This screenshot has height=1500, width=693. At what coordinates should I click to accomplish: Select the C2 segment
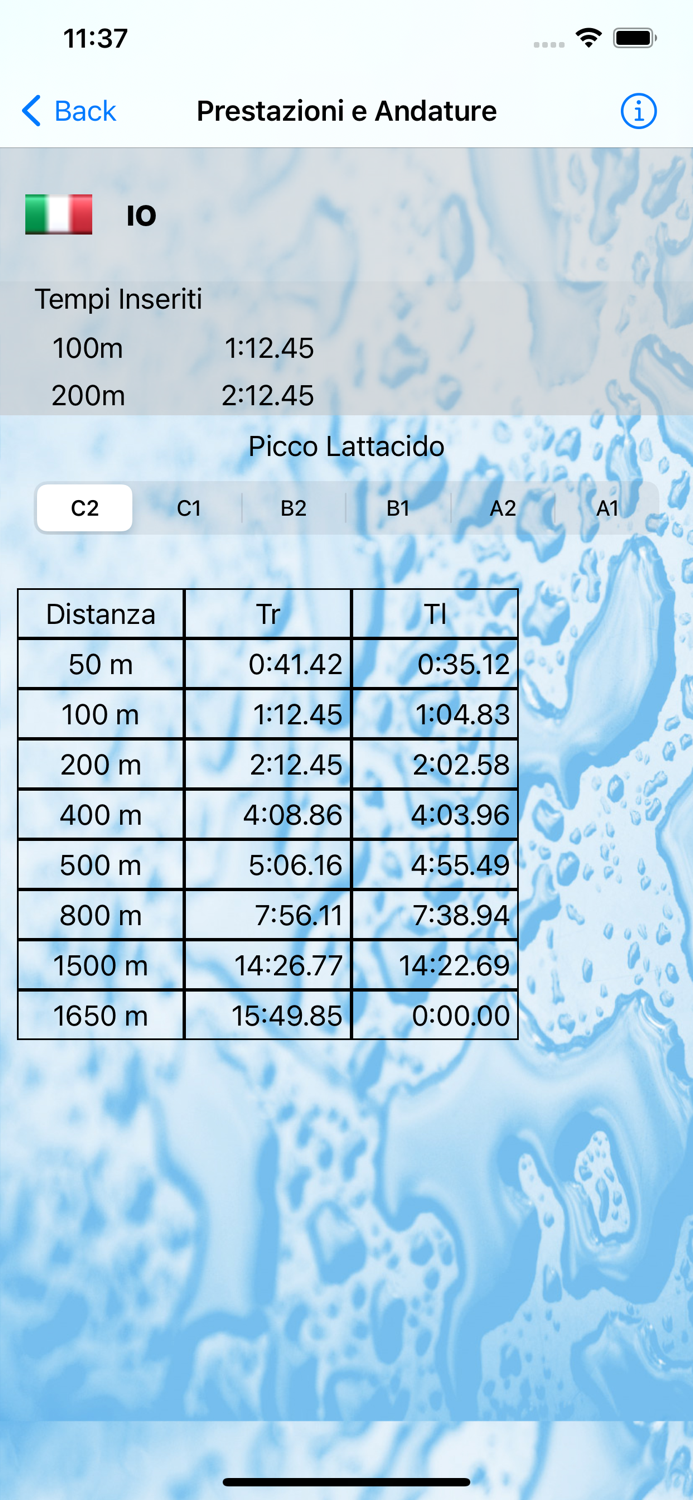[85, 508]
